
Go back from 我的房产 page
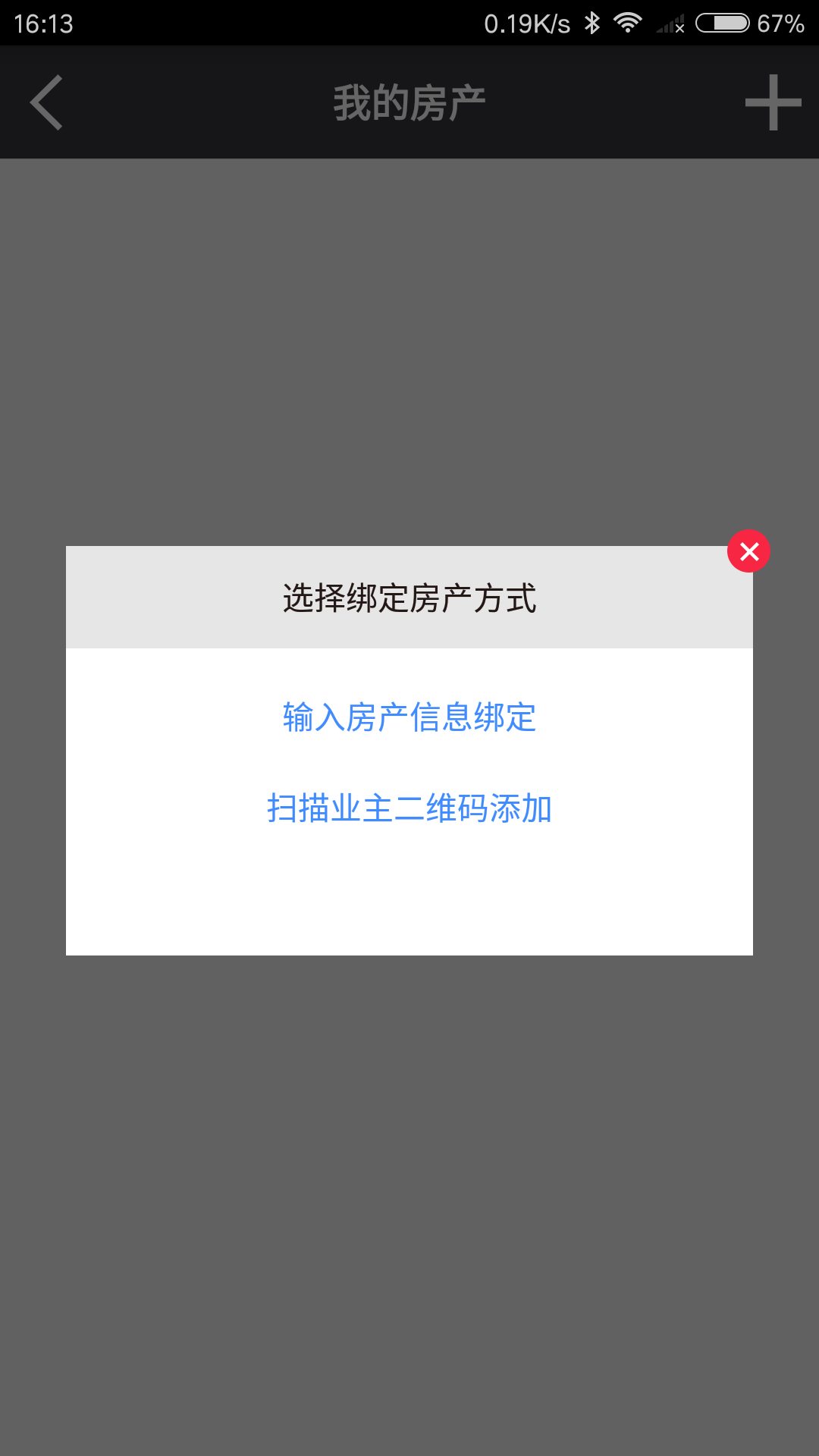46,102
